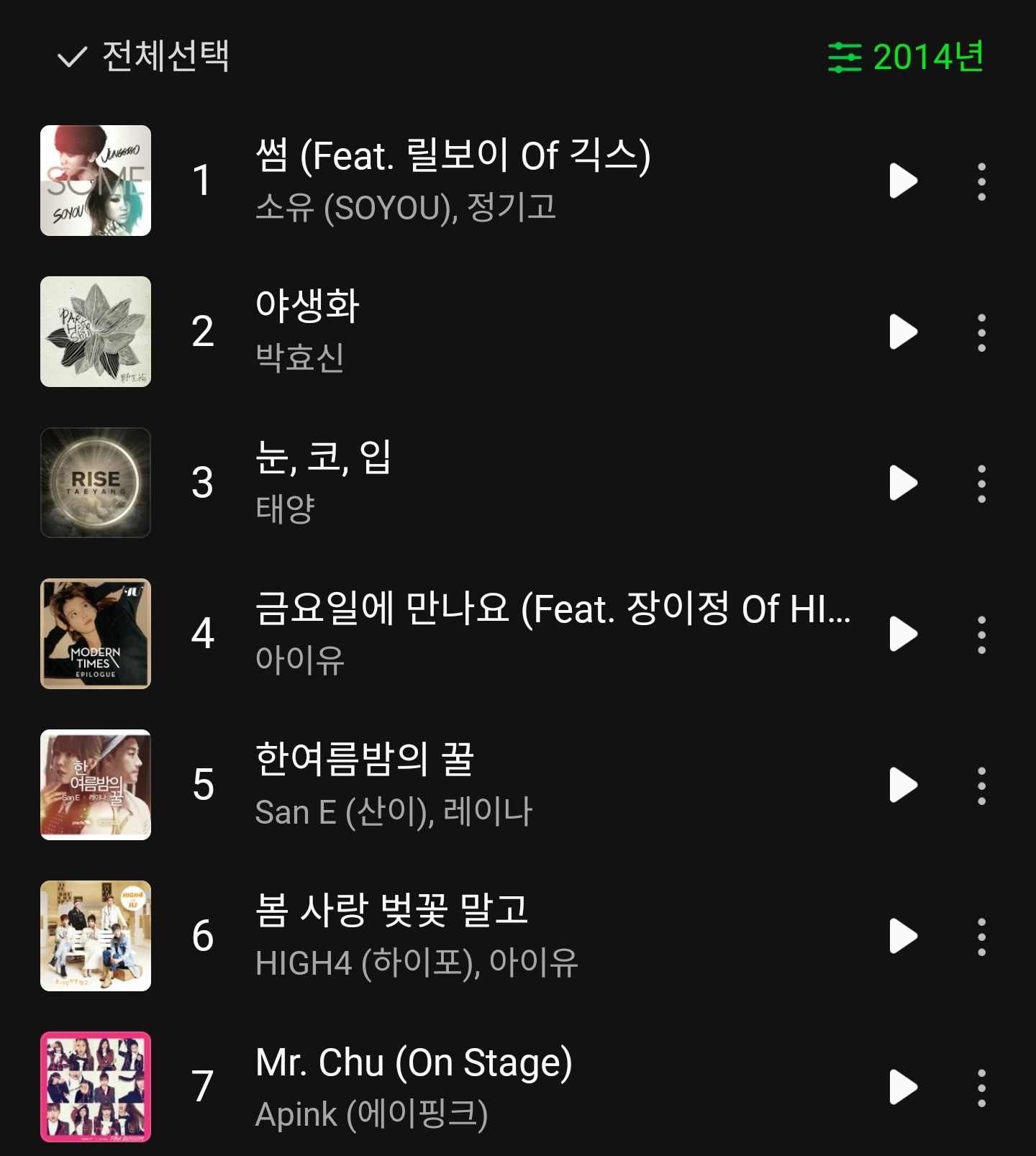Open more options for 금요일에 만나요
Image resolution: width=1036 pixels, height=1156 pixels.
coord(981,634)
